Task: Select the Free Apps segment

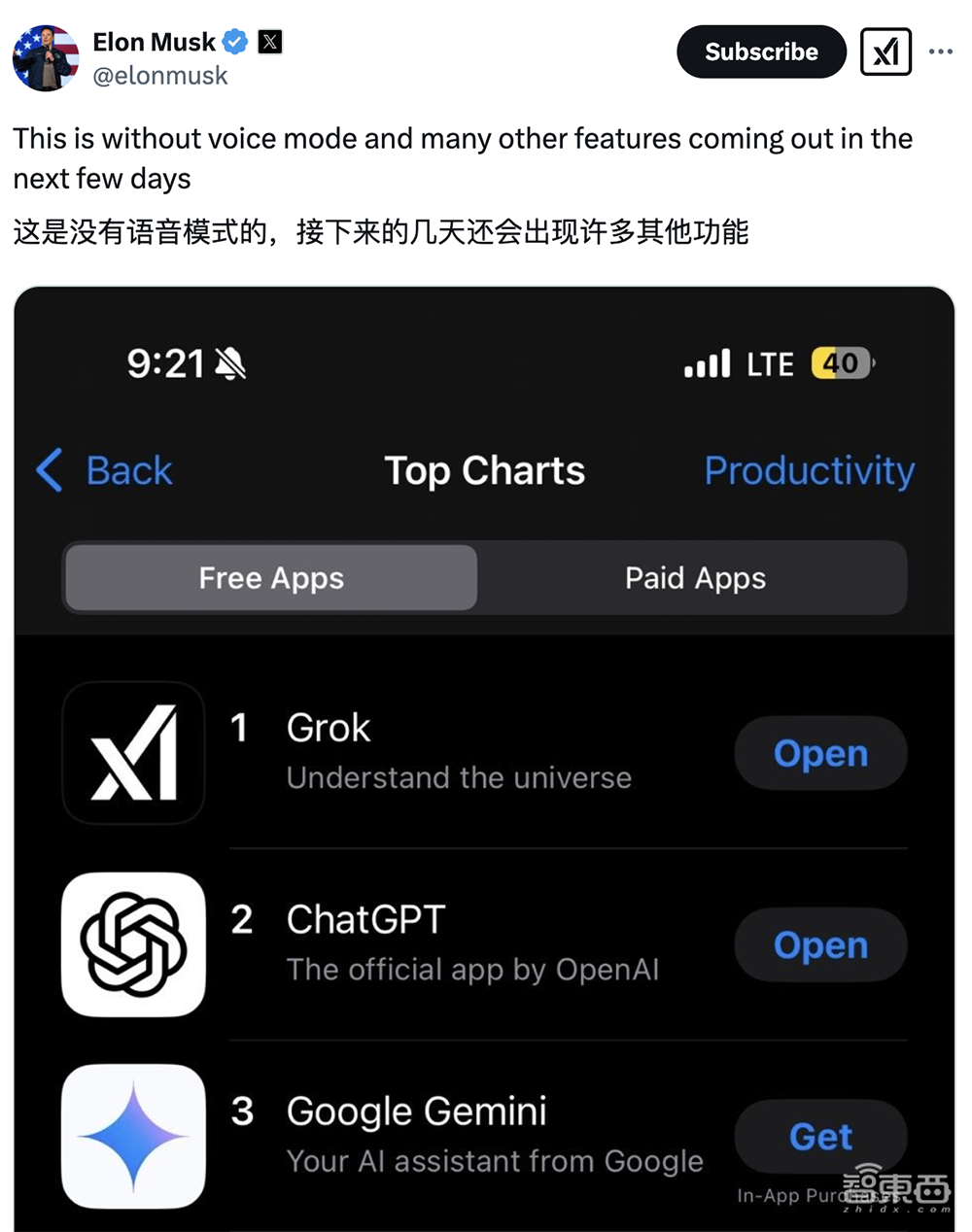Action: click(x=270, y=578)
